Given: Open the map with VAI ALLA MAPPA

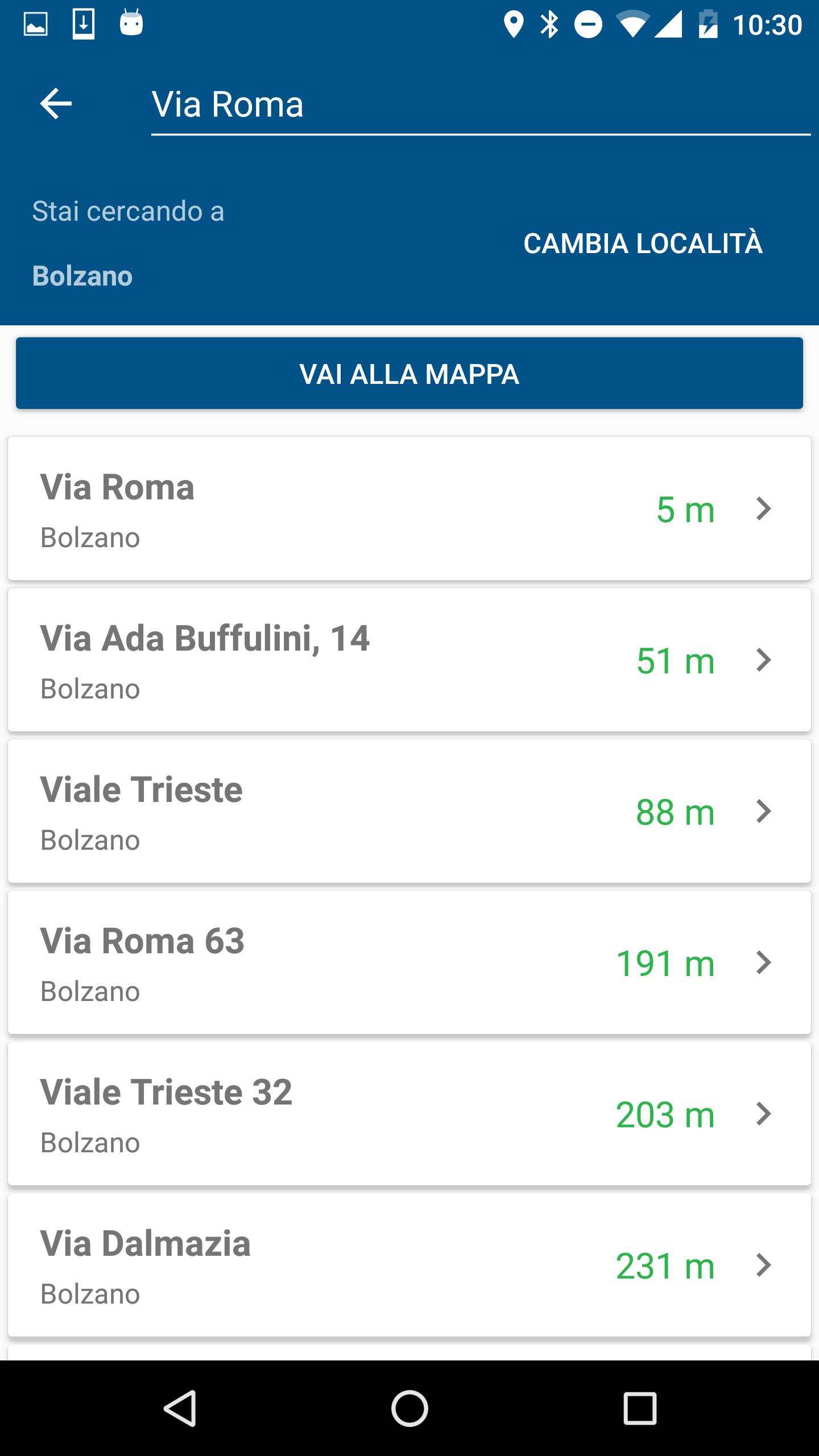Looking at the screenshot, I should [x=409, y=374].
